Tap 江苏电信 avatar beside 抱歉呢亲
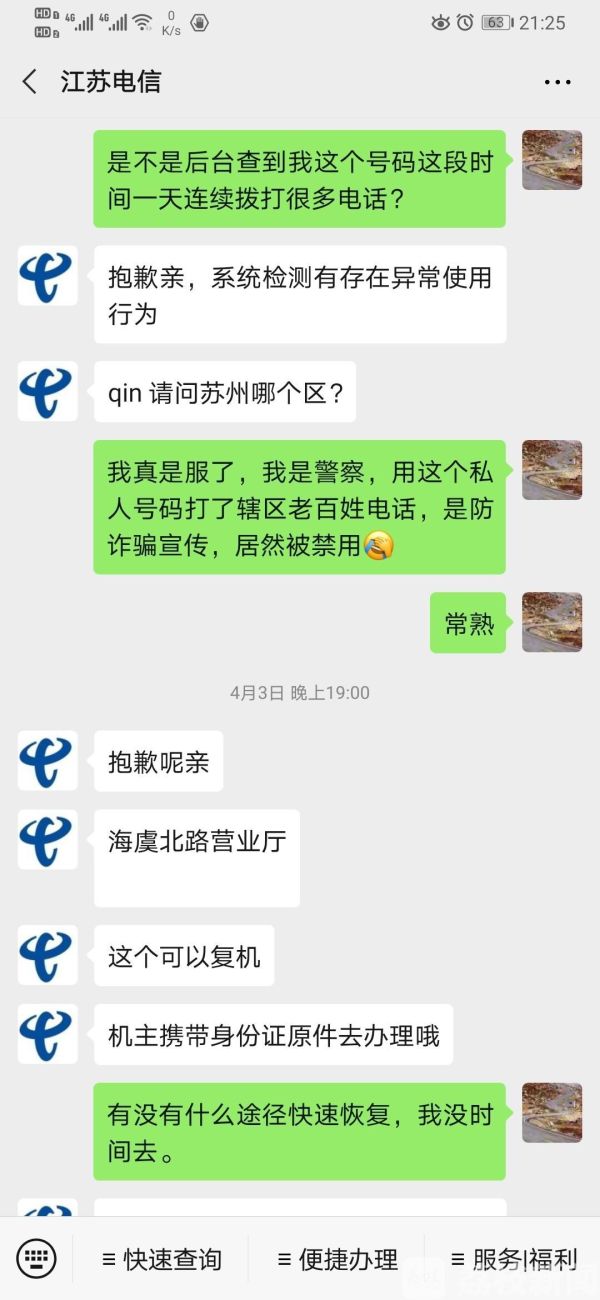 pos(48,760)
